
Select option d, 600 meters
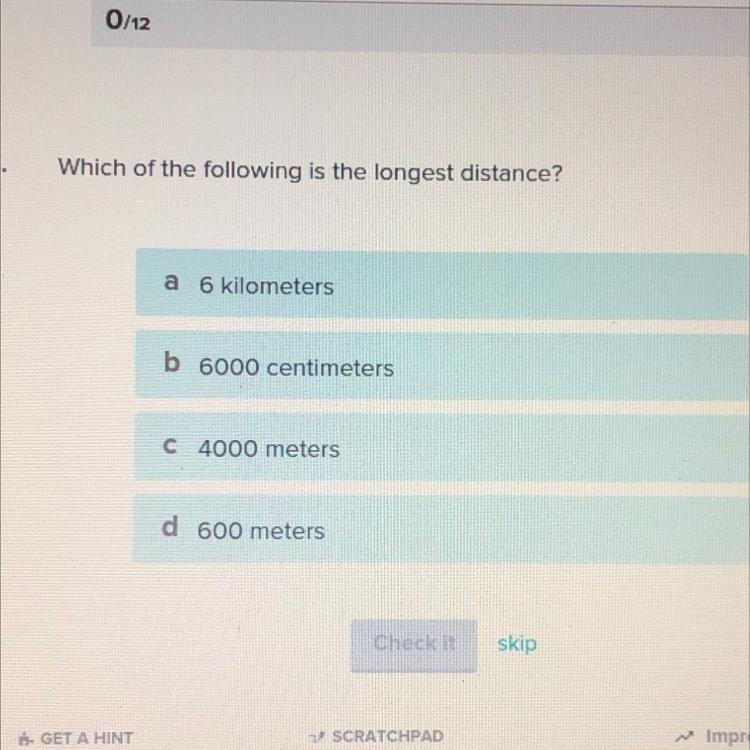pyautogui.click(x=440, y=530)
